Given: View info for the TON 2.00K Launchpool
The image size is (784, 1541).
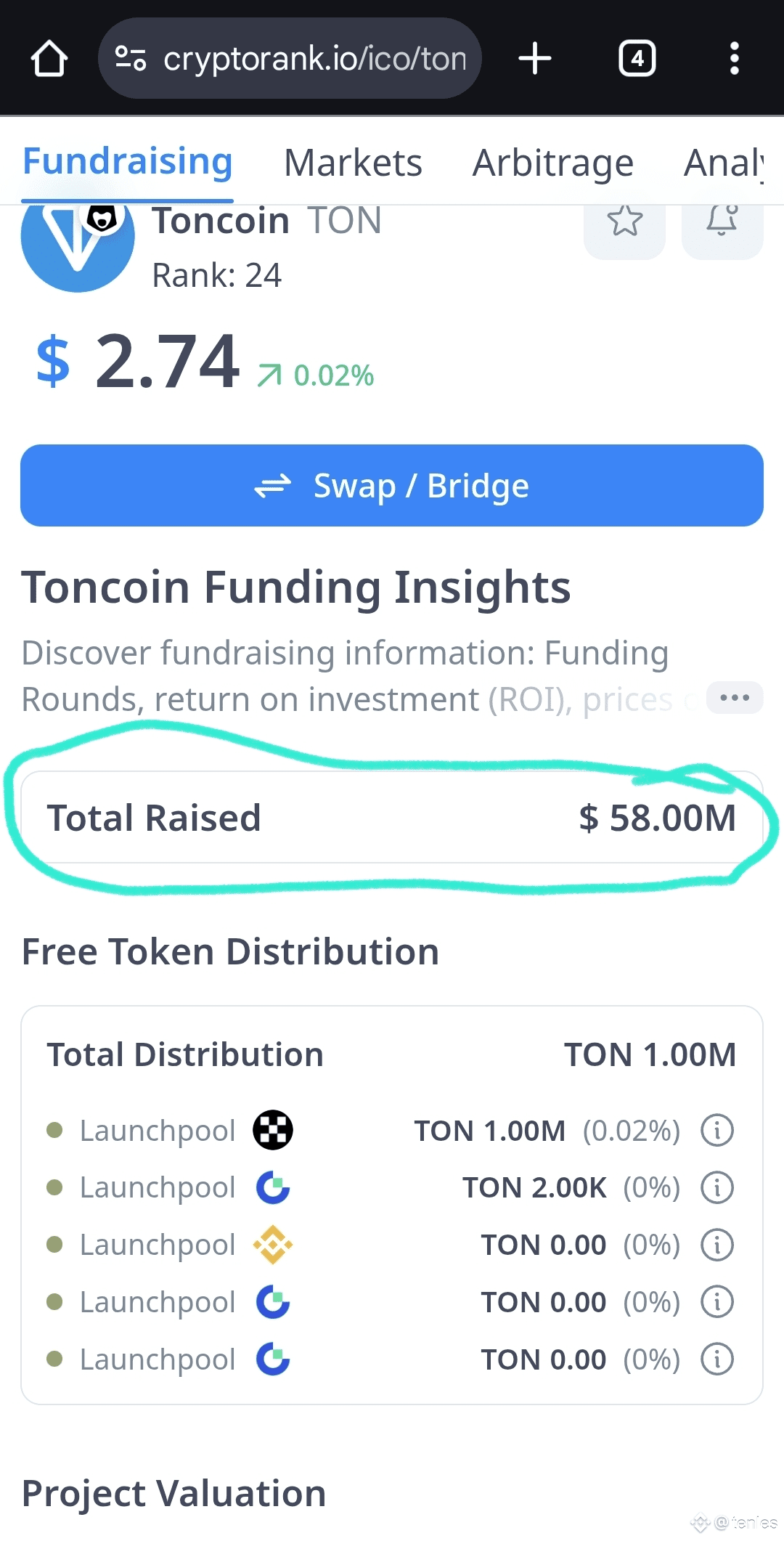Looking at the screenshot, I should 717,1188.
